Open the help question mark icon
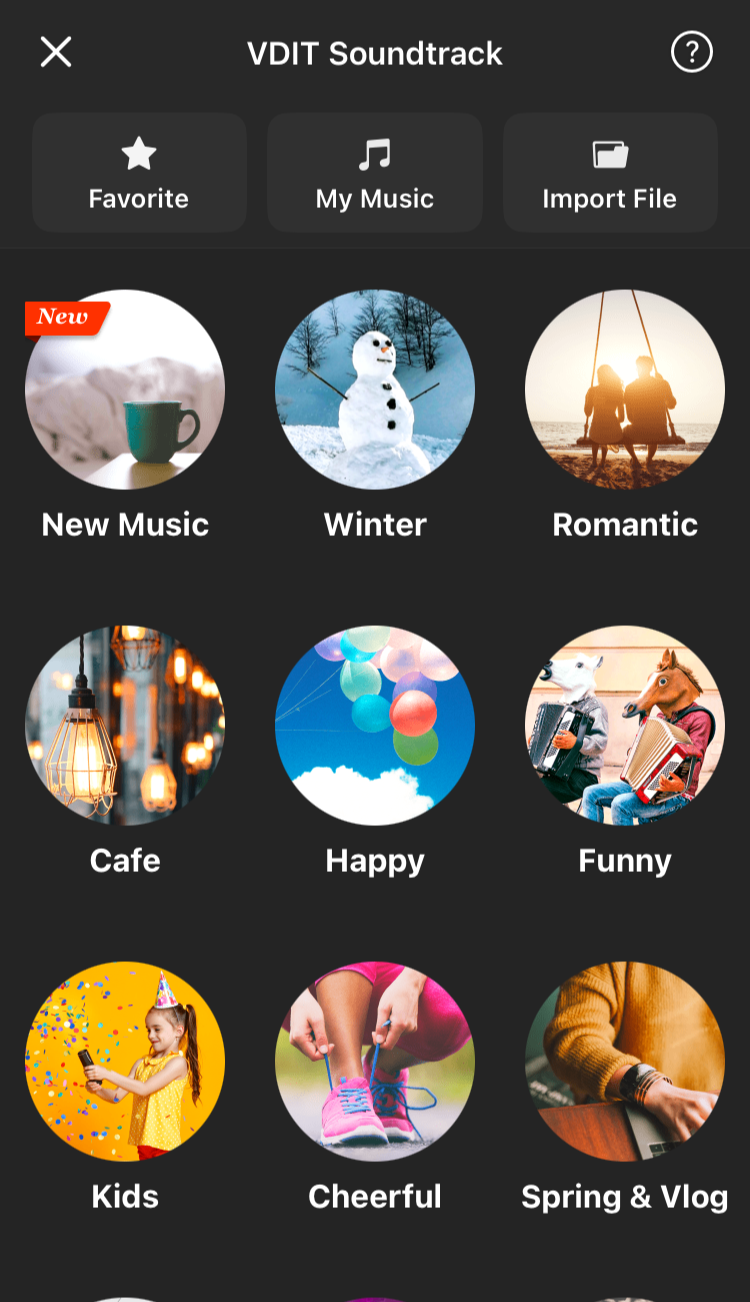This screenshot has height=1302, width=750. (x=691, y=52)
